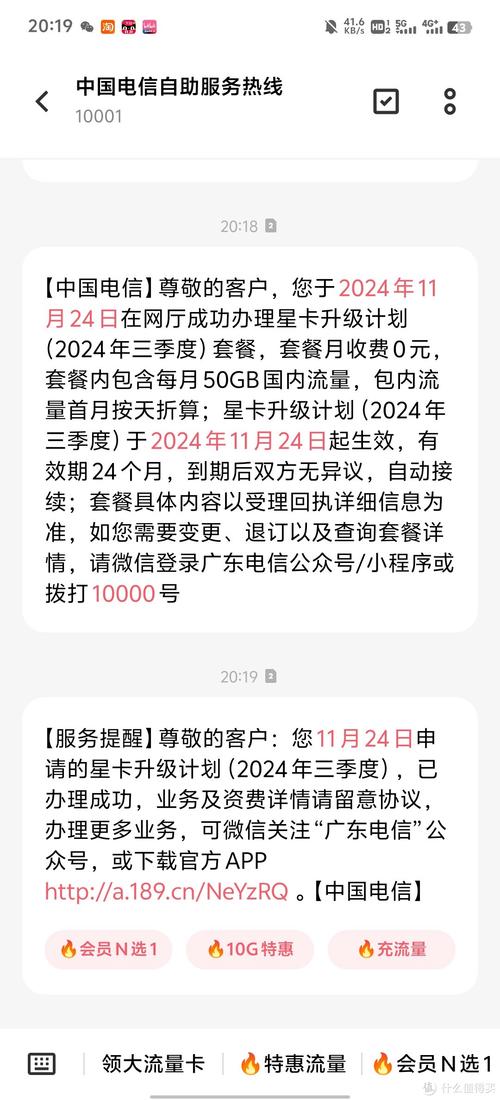
Task: Switch to the keyboard input icon
Action: (41, 1064)
